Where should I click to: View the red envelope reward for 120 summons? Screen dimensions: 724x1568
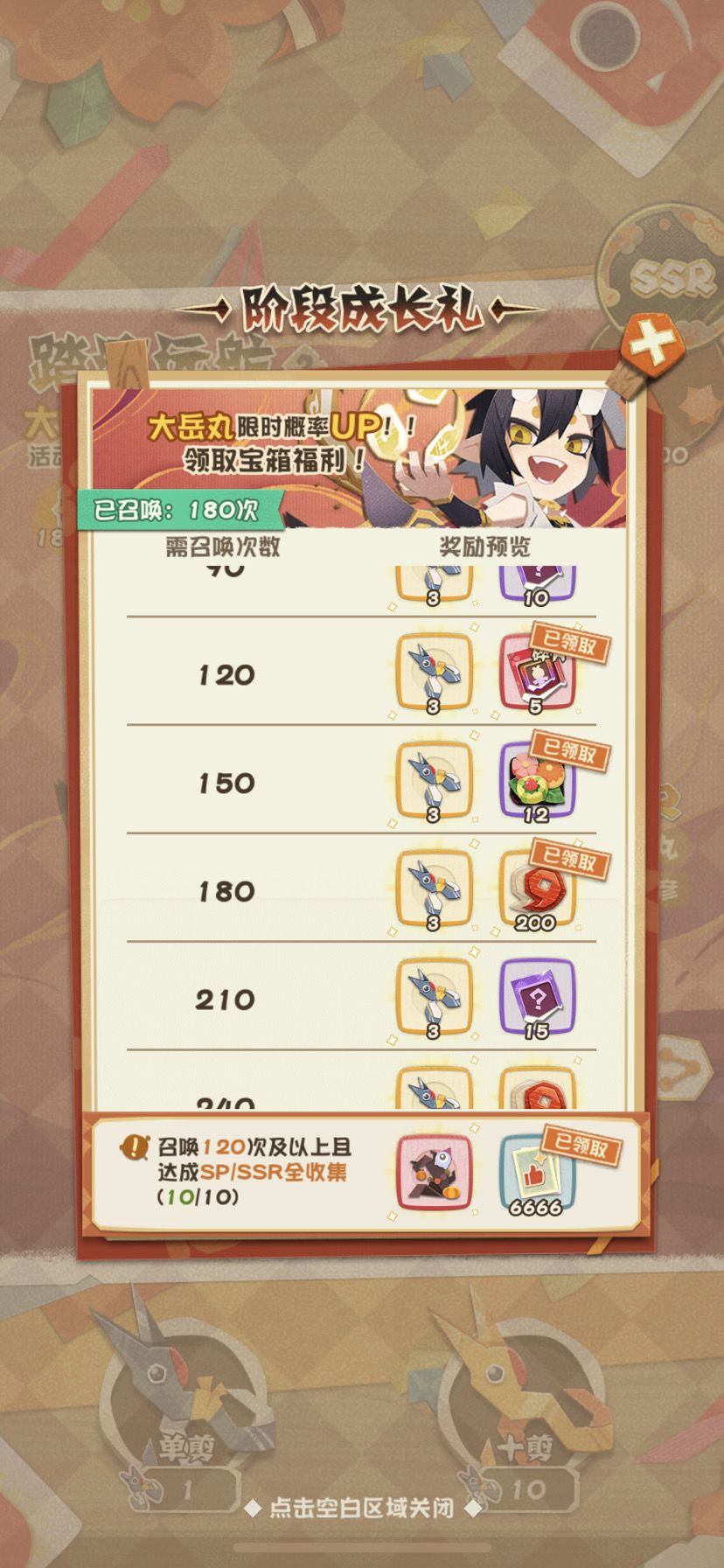tap(536, 671)
